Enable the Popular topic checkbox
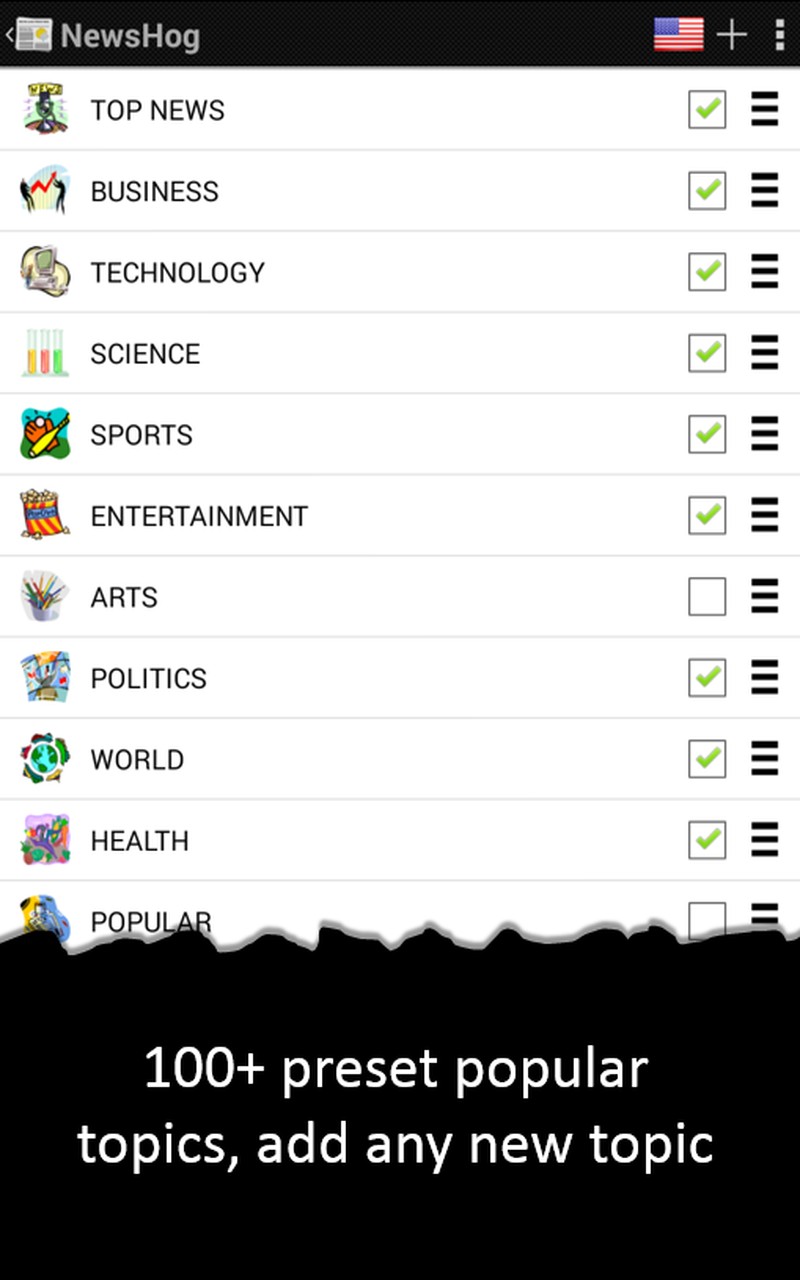This screenshot has width=800, height=1280. pyautogui.click(x=707, y=918)
